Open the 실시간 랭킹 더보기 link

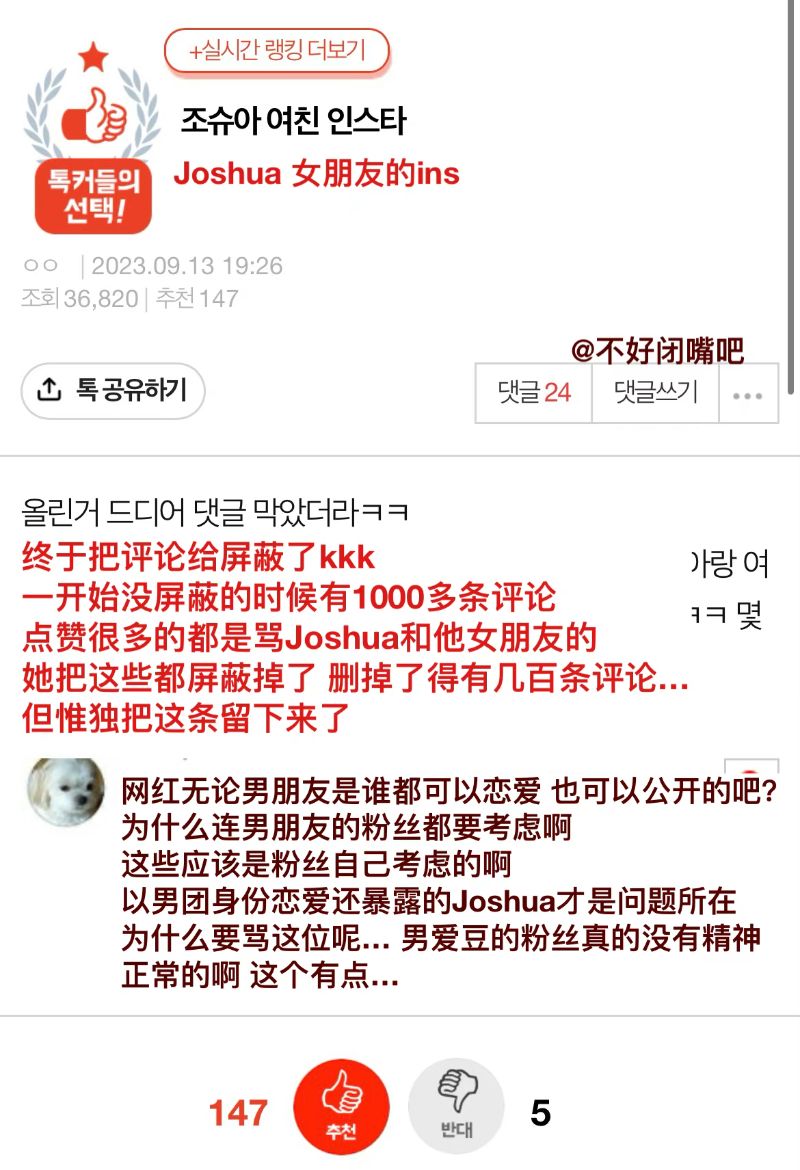tap(276, 50)
